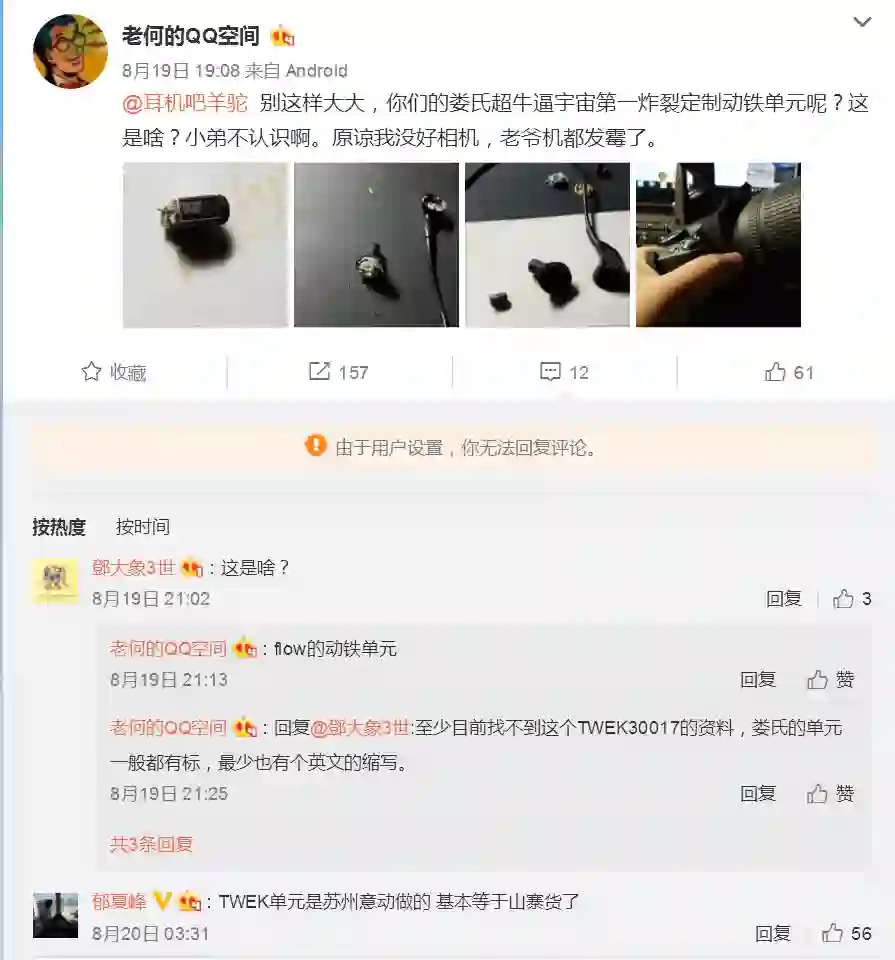Open the @耳机吧羊驼 mention
The width and height of the screenshot is (895, 960).
coord(184,104)
